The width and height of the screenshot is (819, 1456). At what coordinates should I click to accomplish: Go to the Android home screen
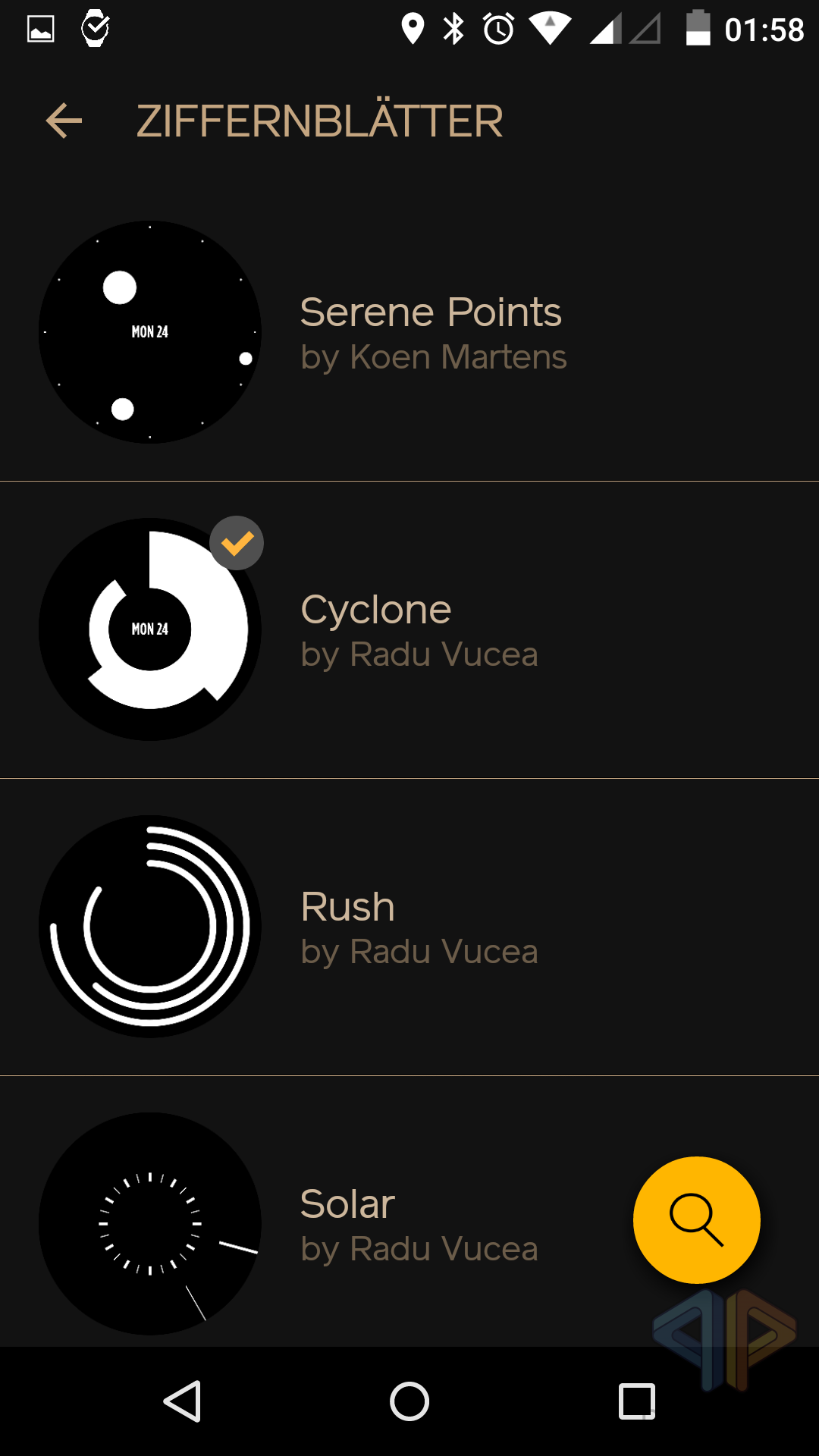pyautogui.click(x=409, y=1401)
